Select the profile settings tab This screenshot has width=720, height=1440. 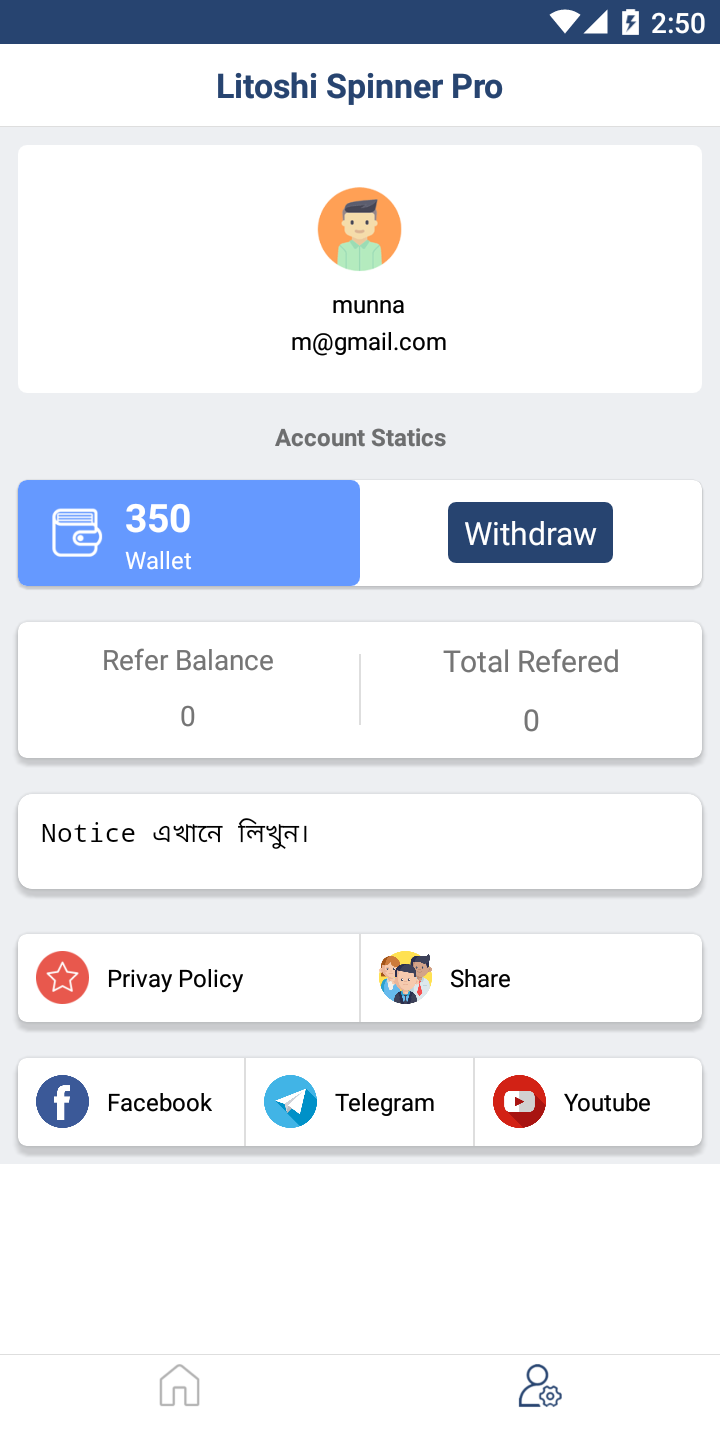pyautogui.click(x=540, y=1387)
